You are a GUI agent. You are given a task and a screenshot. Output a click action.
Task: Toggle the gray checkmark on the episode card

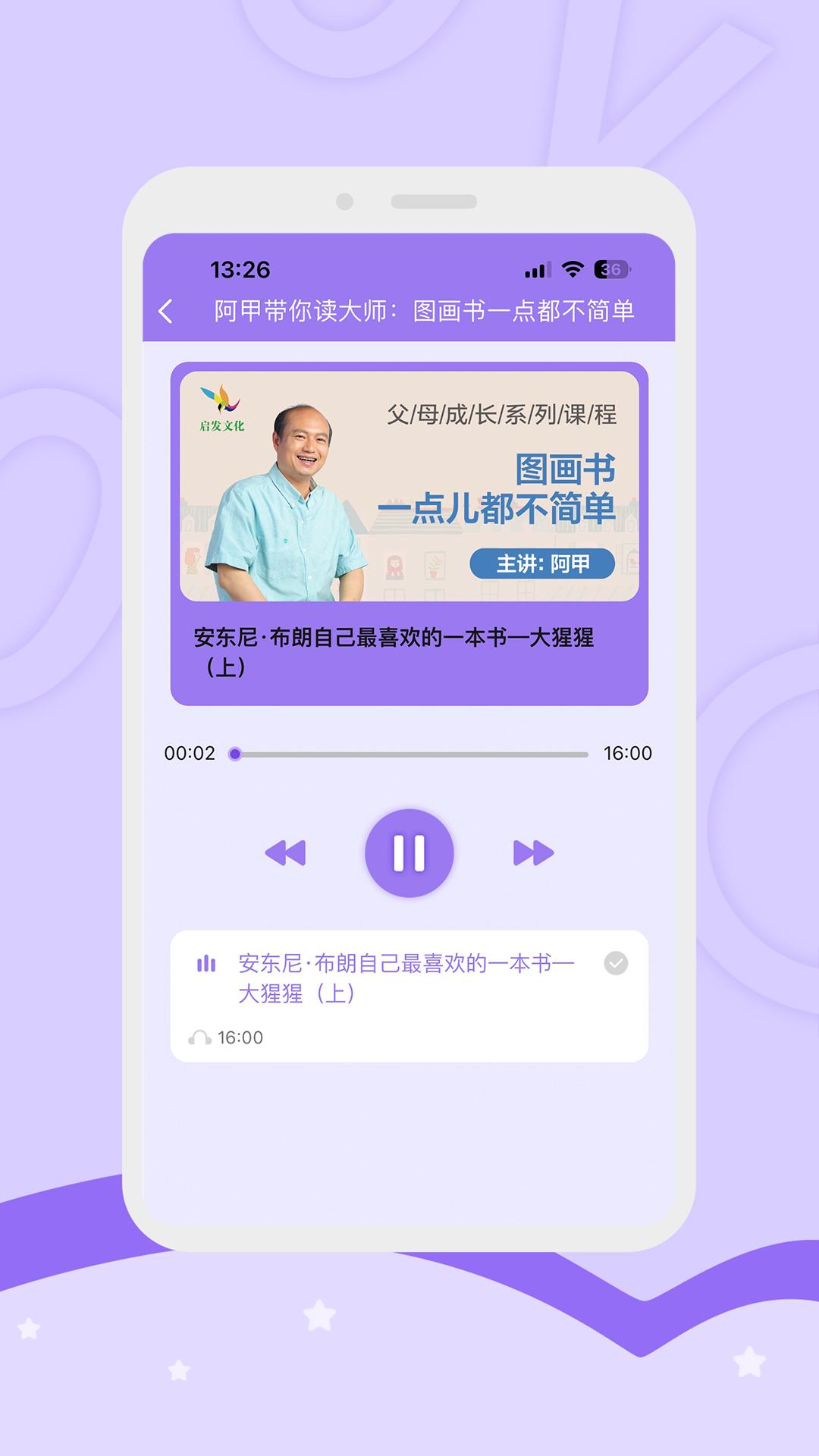[x=618, y=962]
